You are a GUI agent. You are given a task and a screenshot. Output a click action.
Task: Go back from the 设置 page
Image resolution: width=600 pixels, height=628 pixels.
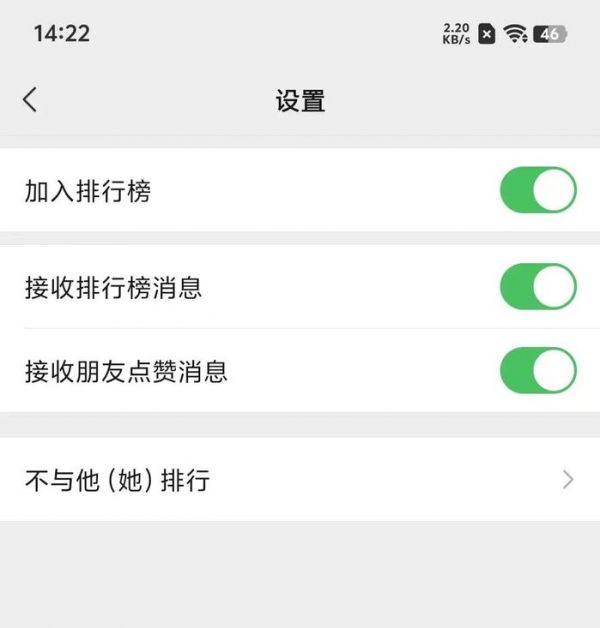point(30,100)
